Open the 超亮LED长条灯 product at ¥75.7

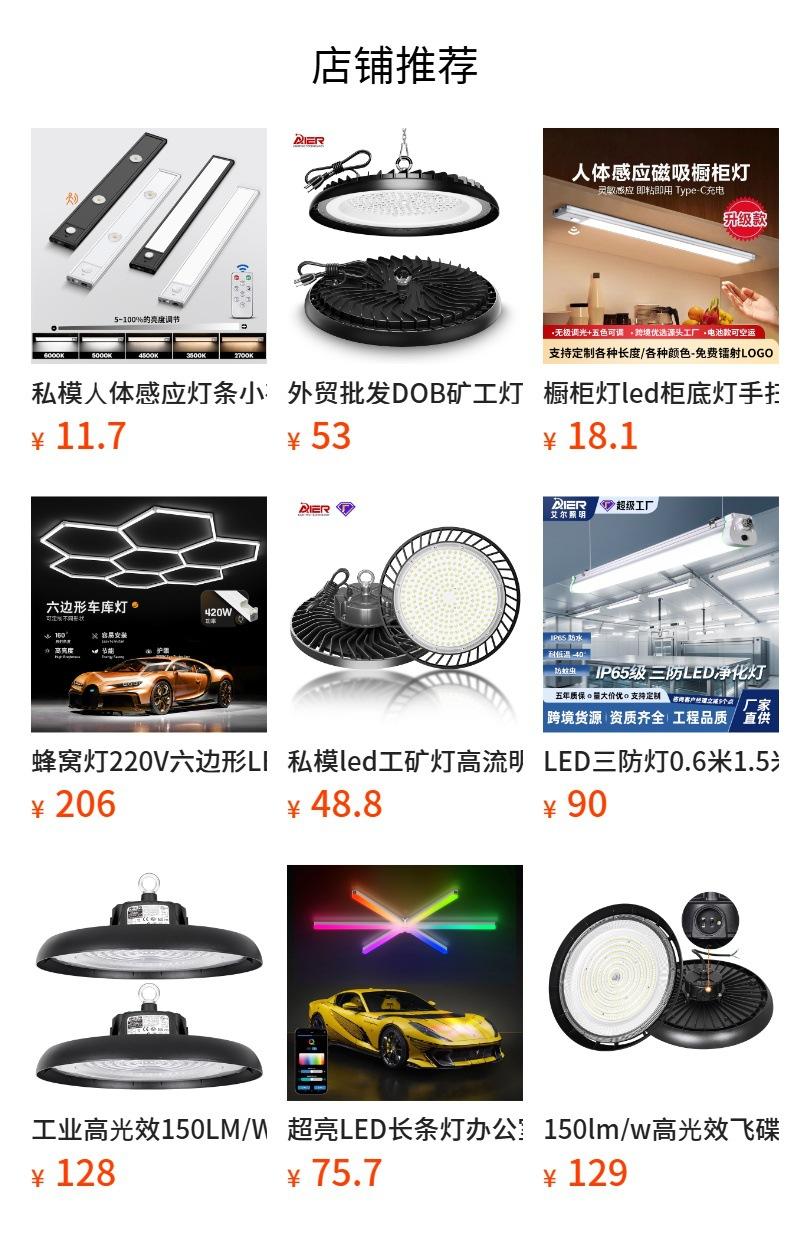point(405,1029)
